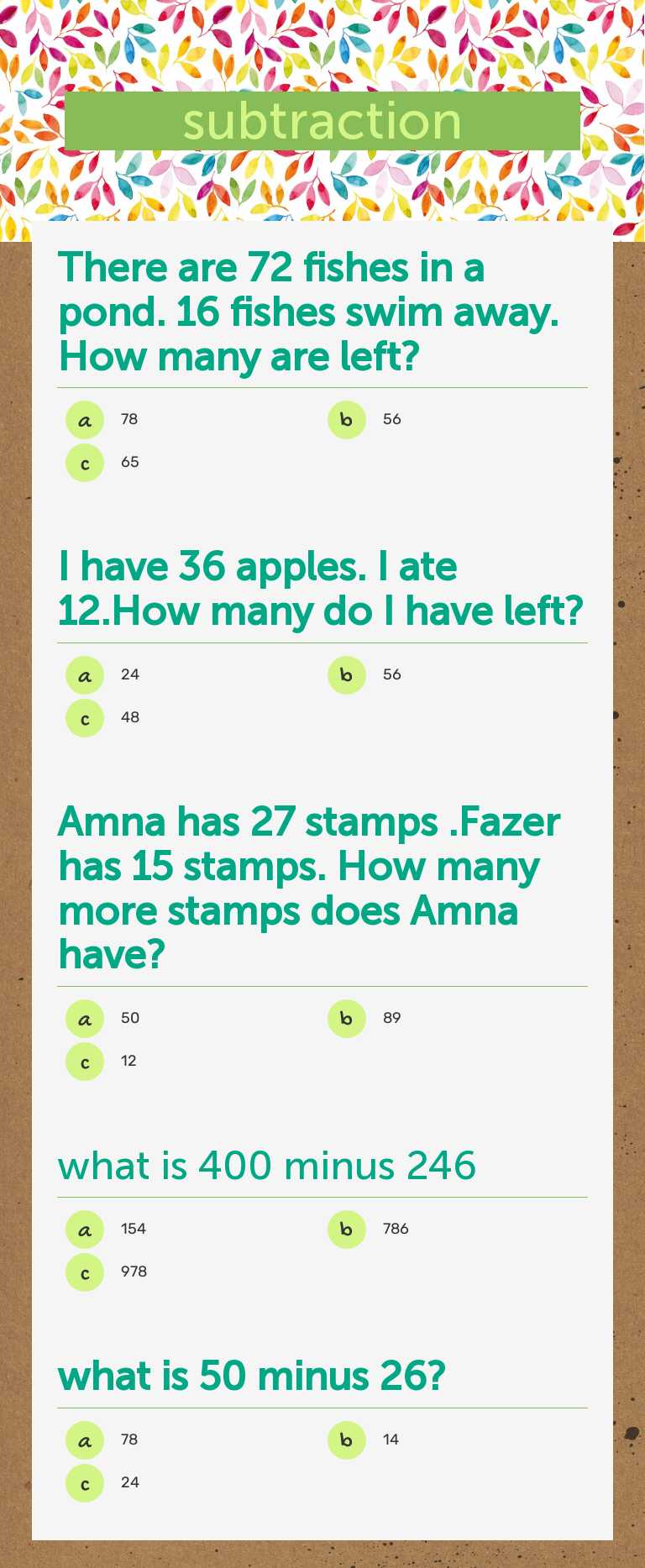Image resolution: width=645 pixels, height=1568 pixels.
Task: Pick answer 978 for the 400 minus 246 question
Action: coord(84,1272)
